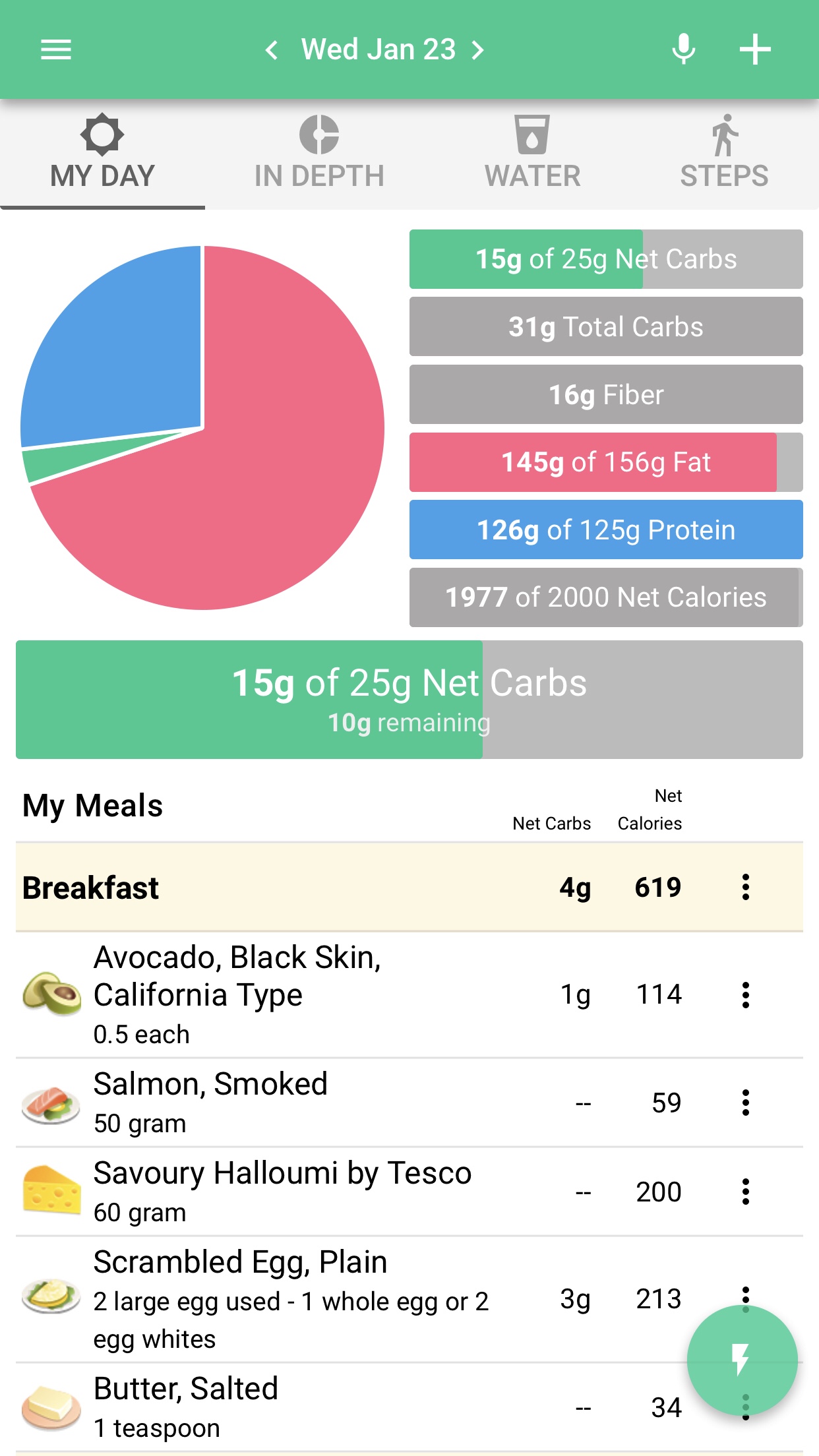
Task: Open the 1977 of 2000 Net Calories bar
Action: tap(606, 597)
